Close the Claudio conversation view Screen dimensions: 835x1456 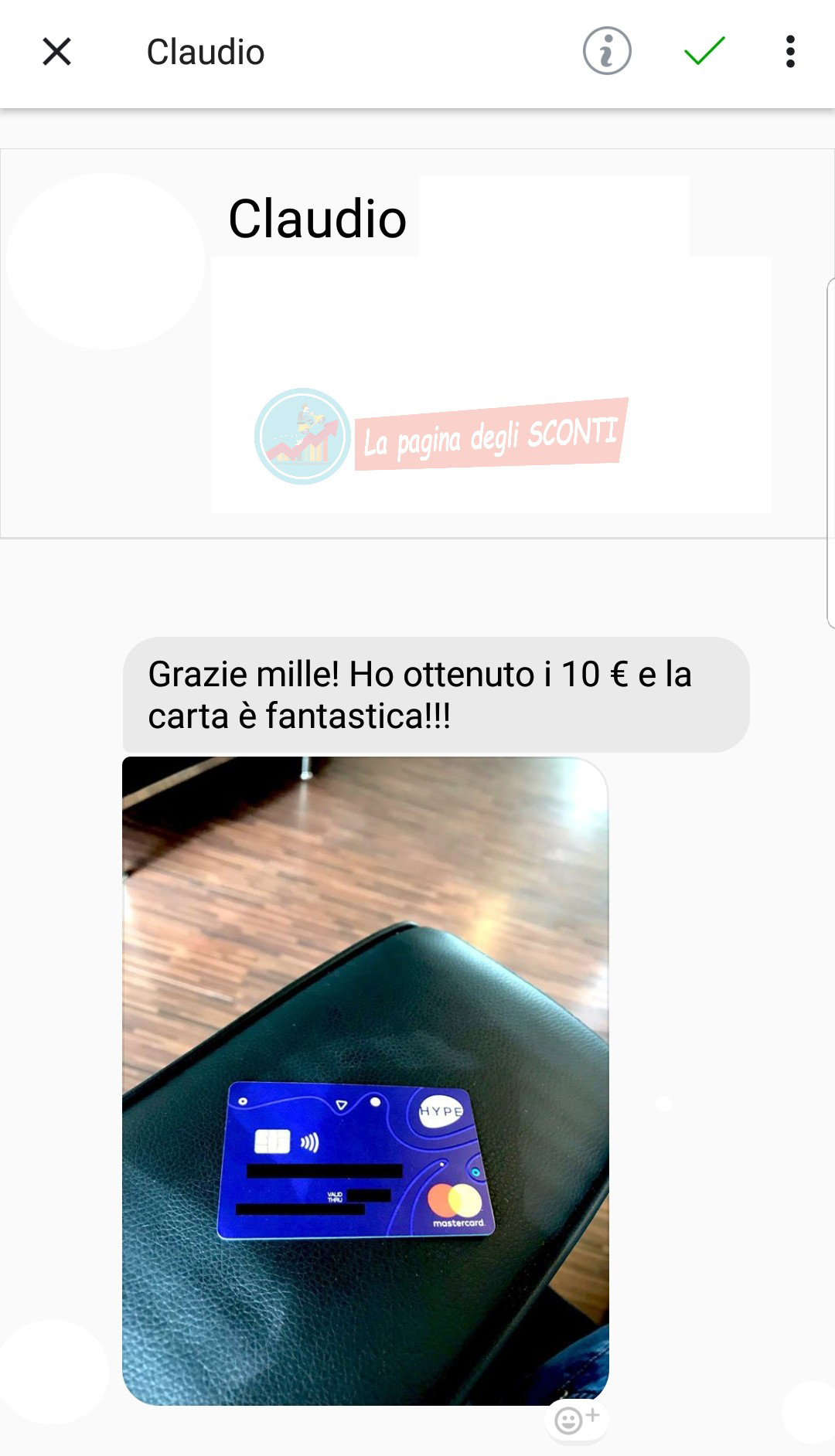click(x=56, y=53)
